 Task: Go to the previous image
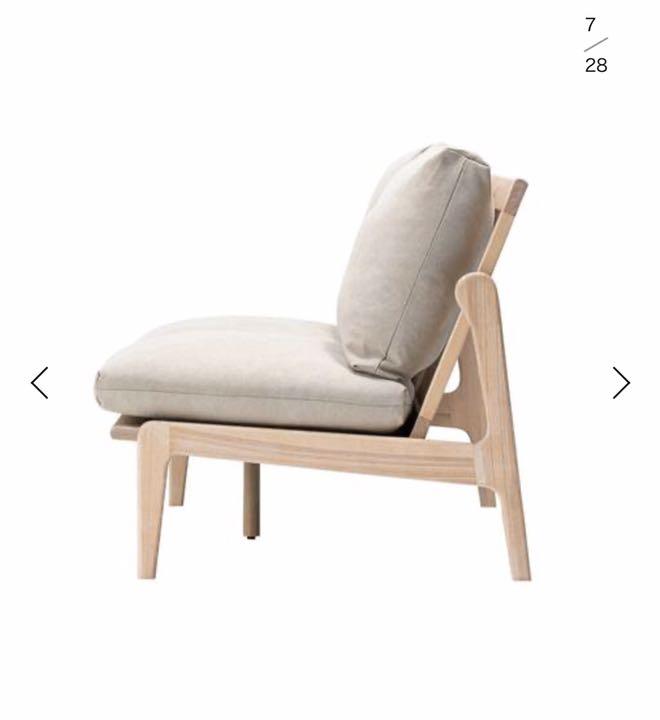tap(39, 382)
